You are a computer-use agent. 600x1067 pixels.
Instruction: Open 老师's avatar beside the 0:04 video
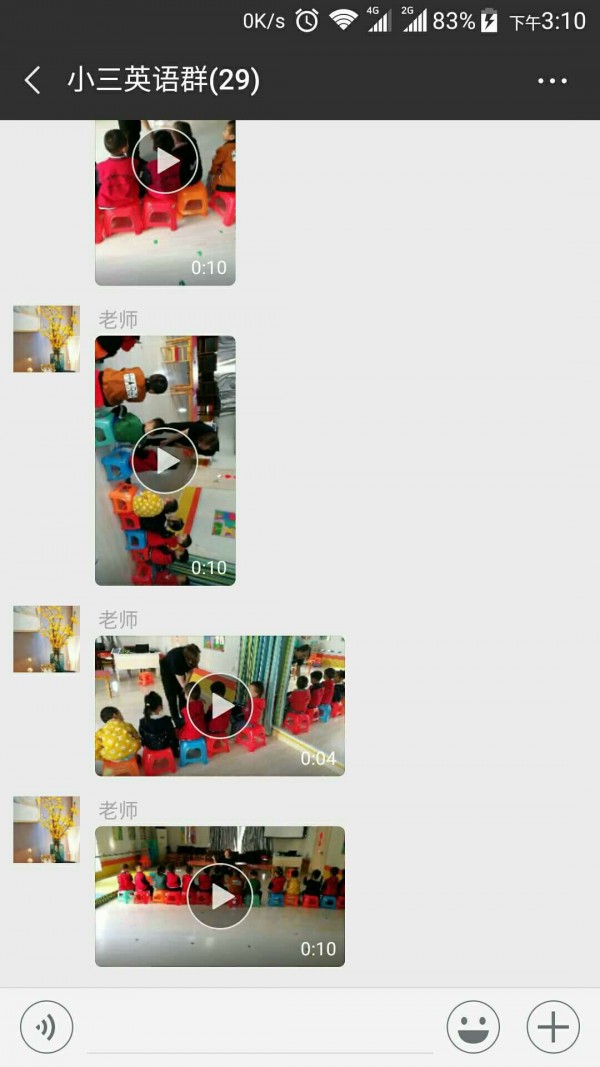point(46,639)
